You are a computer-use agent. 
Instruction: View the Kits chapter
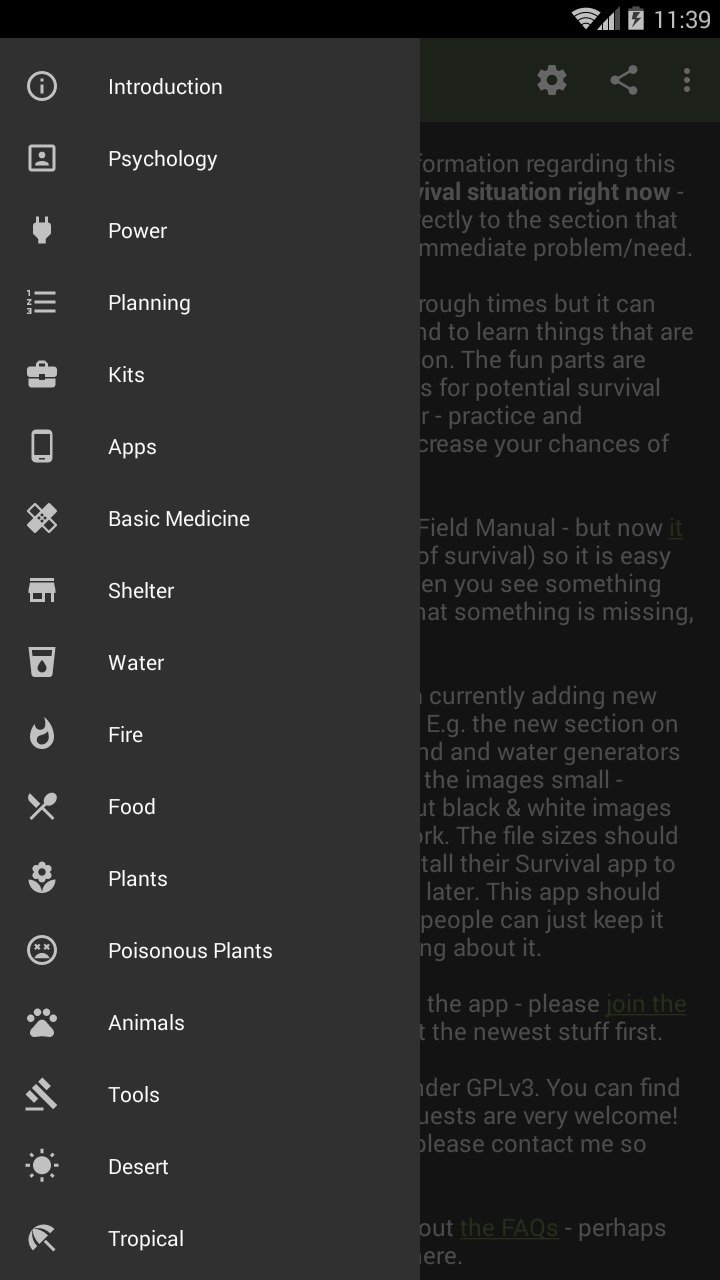point(210,375)
